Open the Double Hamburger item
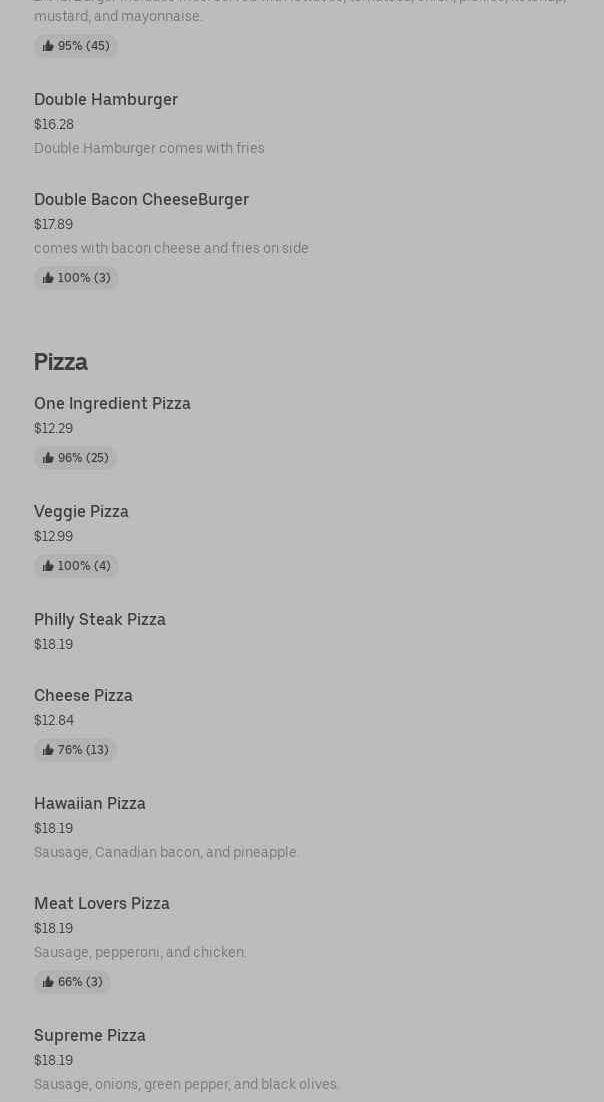Viewport: 604px width, 1102px height. pos(106,100)
